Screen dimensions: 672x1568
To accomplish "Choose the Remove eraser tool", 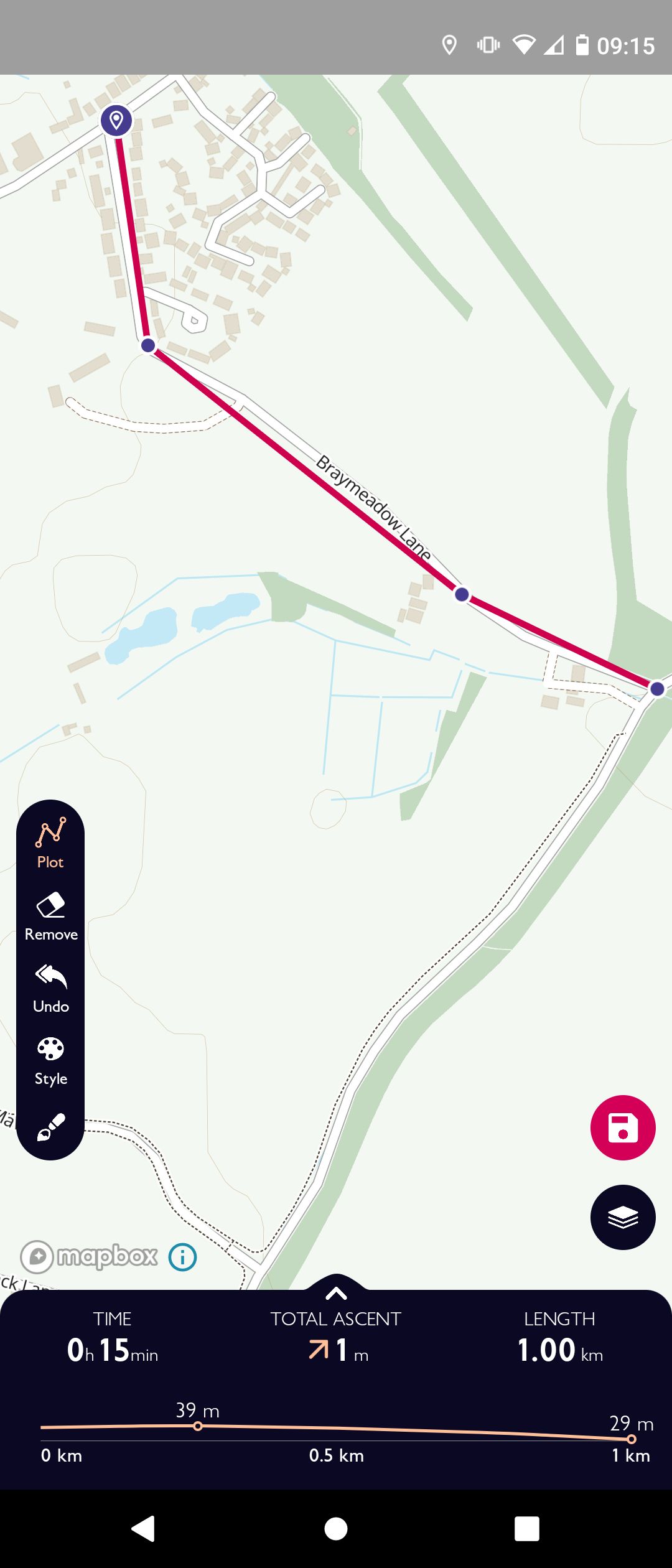I will coord(50,915).
